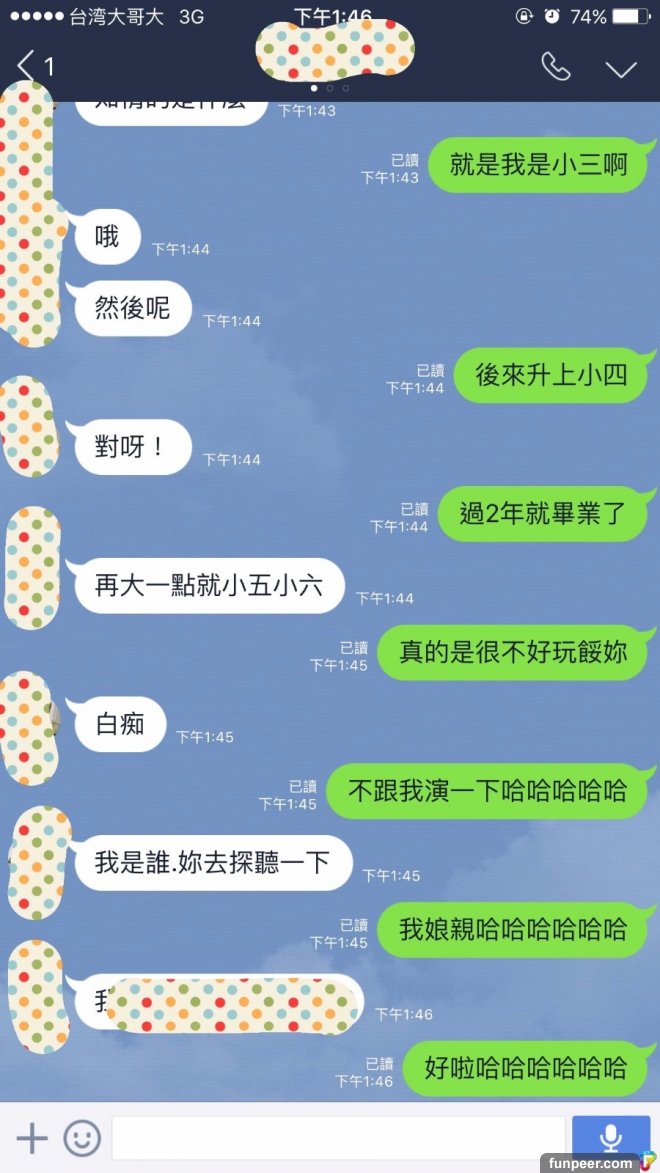Tap the microphone voice message button
Screen dimensions: 660x1173
point(610,1138)
